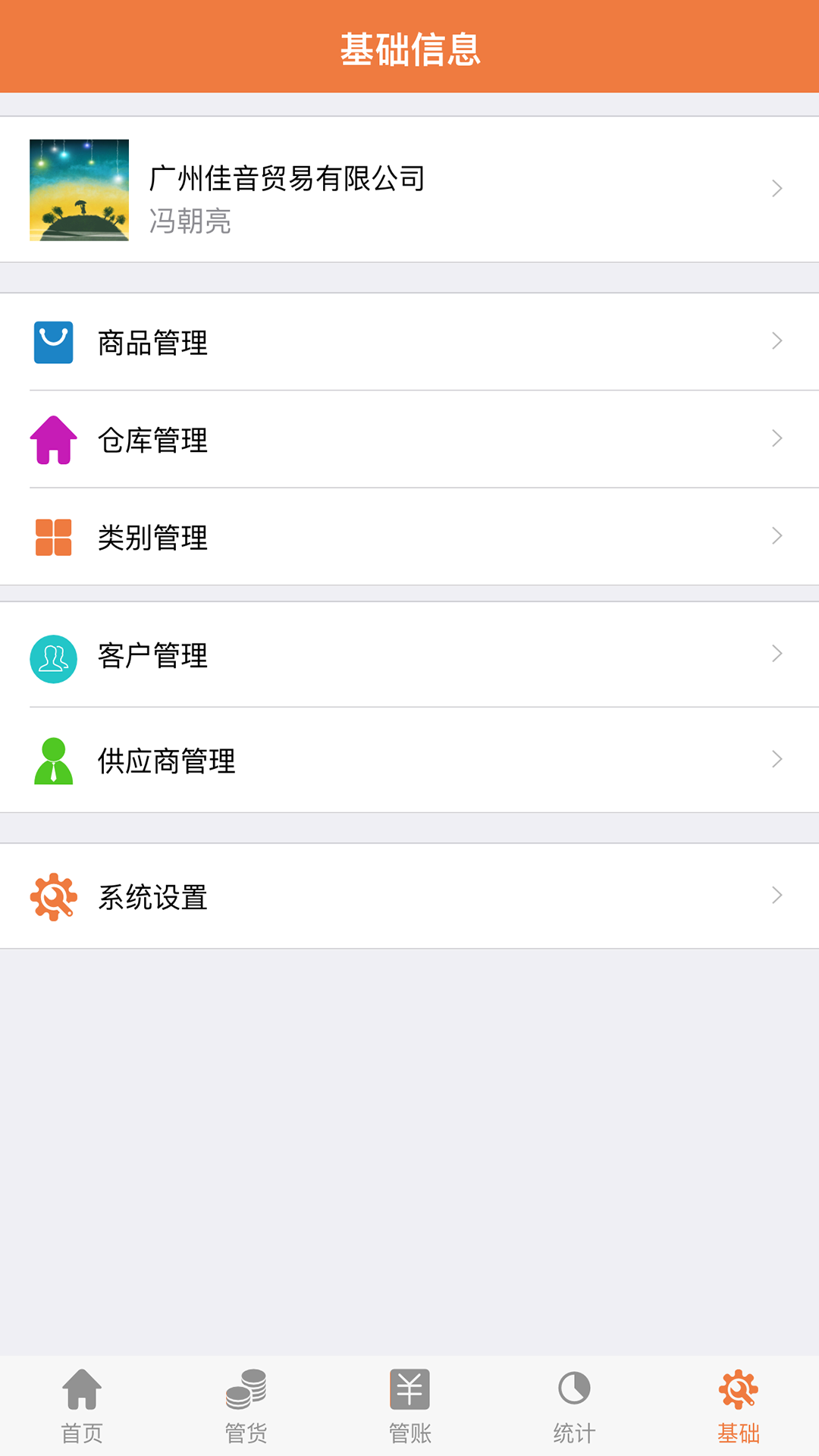Switch to the 管货 tab

246,1406
